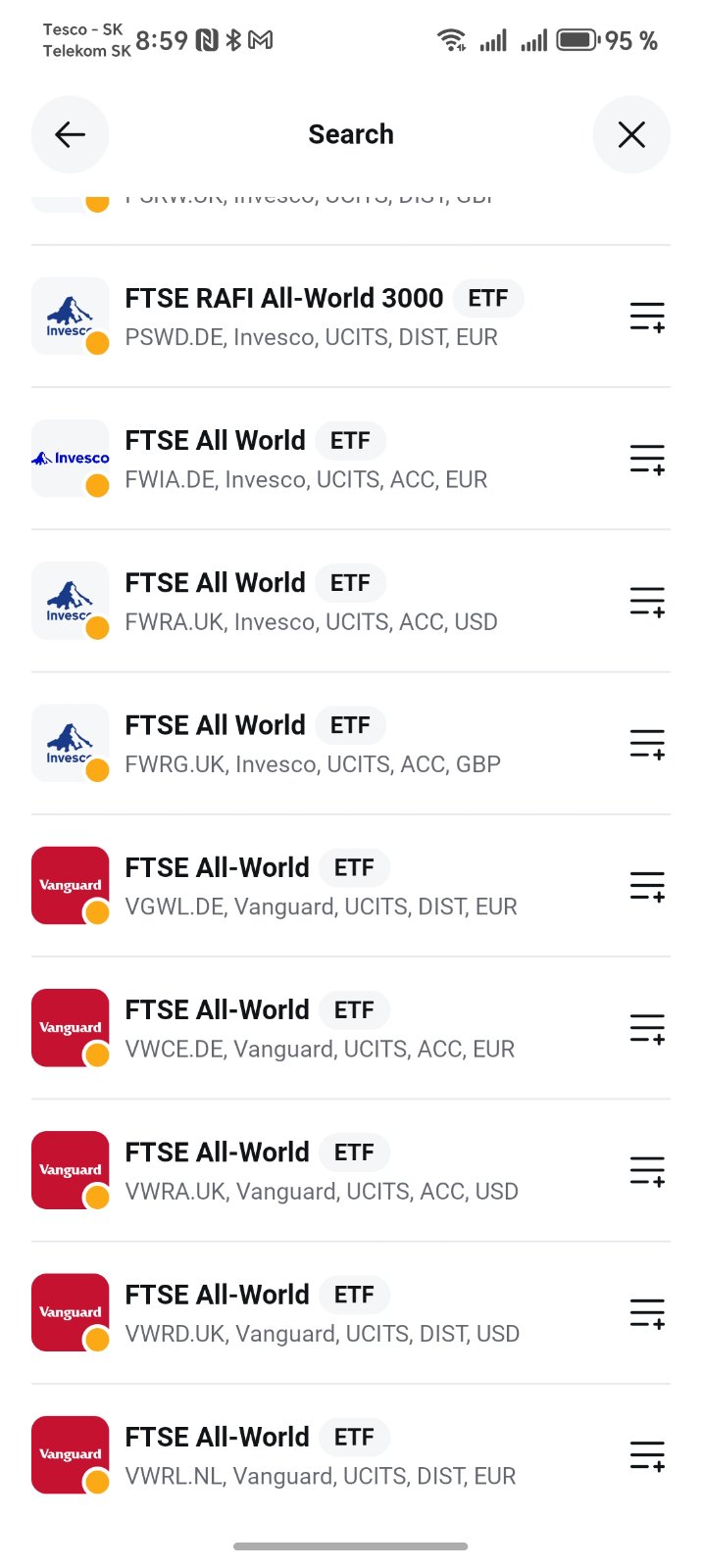Add PSWD.DE to a watchlist
Image resolution: width=702 pixels, height=1568 pixels.
647,317
